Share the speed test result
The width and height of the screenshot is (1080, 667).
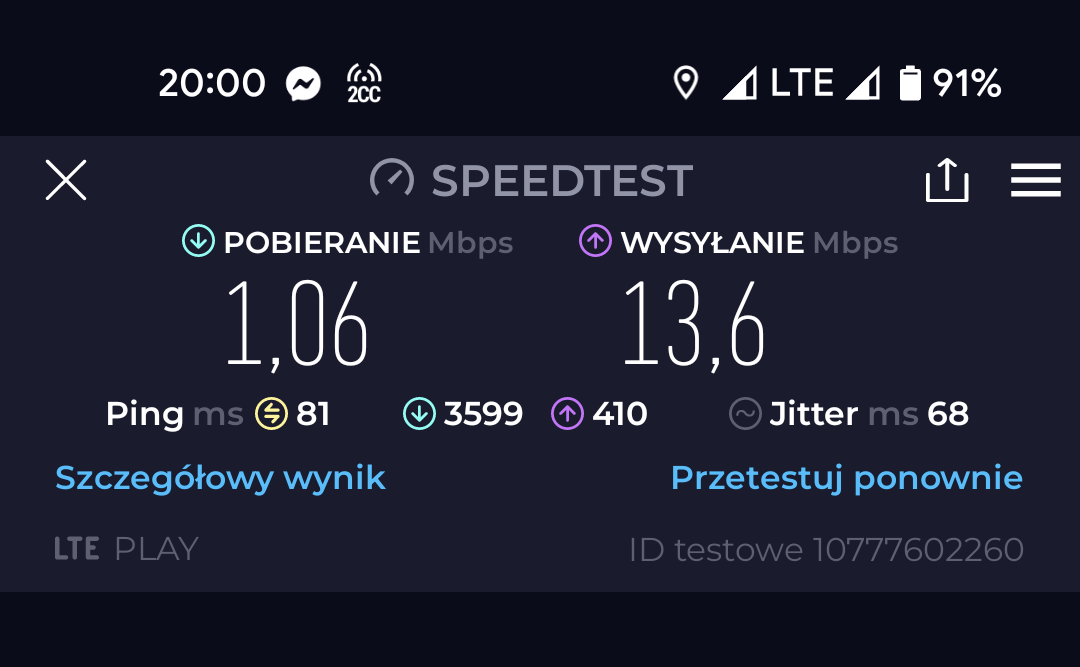click(x=946, y=181)
